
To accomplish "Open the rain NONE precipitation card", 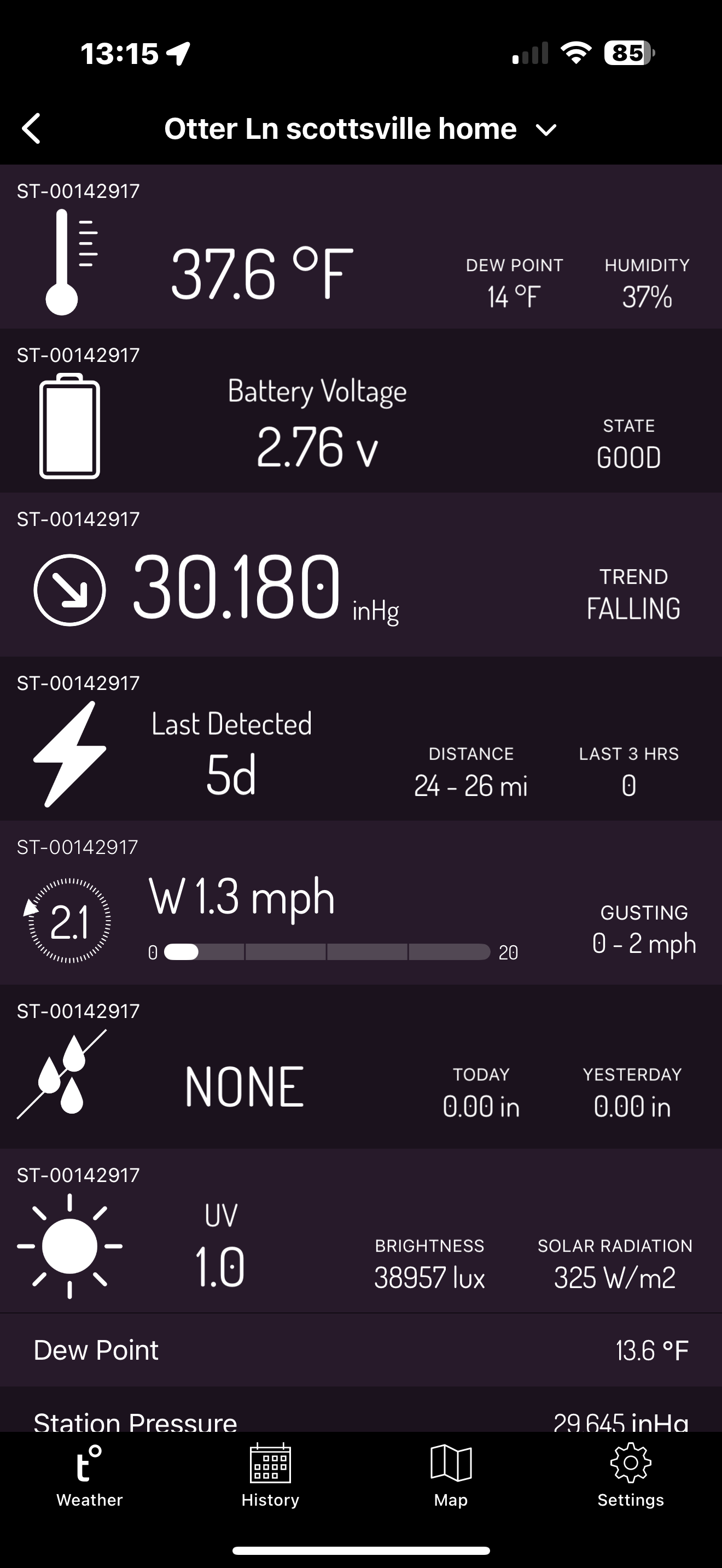I will [x=361, y=1067].
